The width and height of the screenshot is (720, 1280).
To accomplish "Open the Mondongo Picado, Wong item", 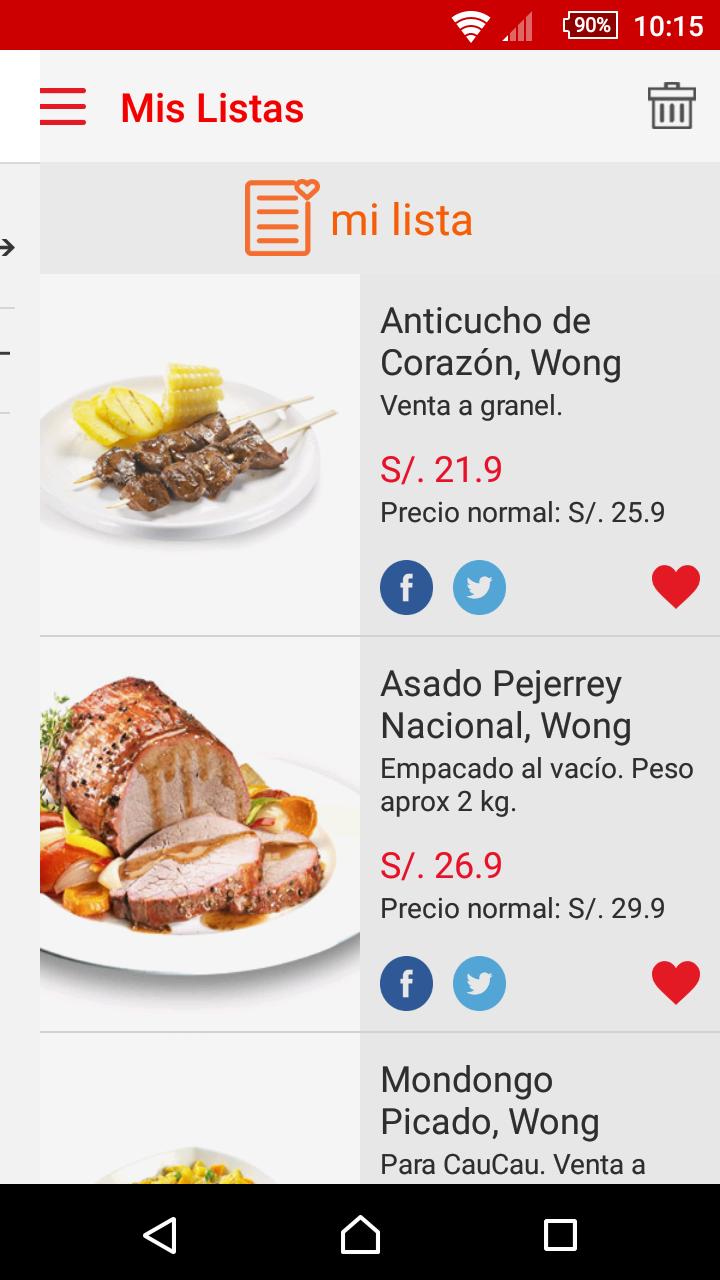I will pyautogui.click(x=490, y=1101).
